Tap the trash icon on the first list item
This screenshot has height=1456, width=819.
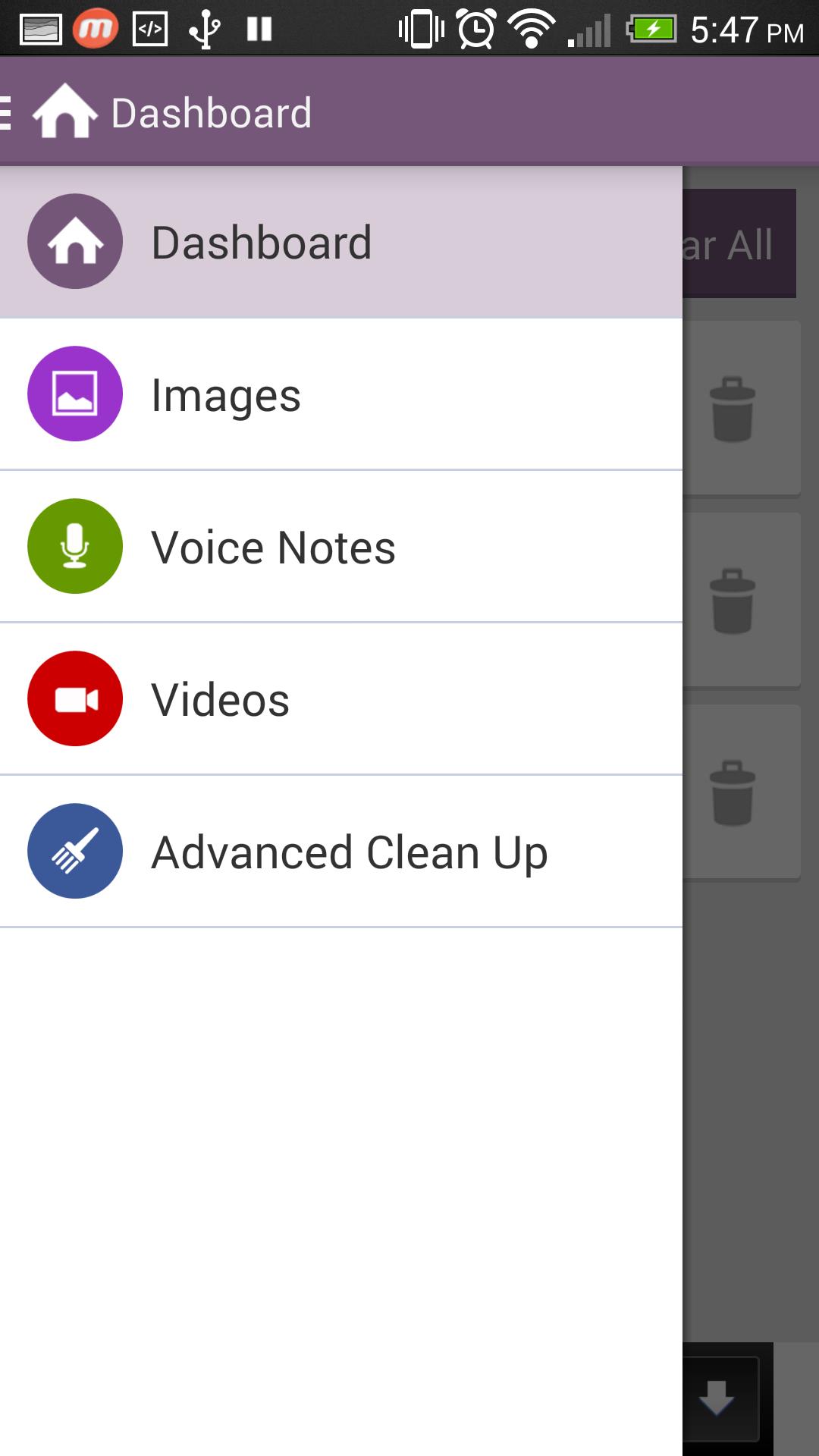tap(732, 409)
